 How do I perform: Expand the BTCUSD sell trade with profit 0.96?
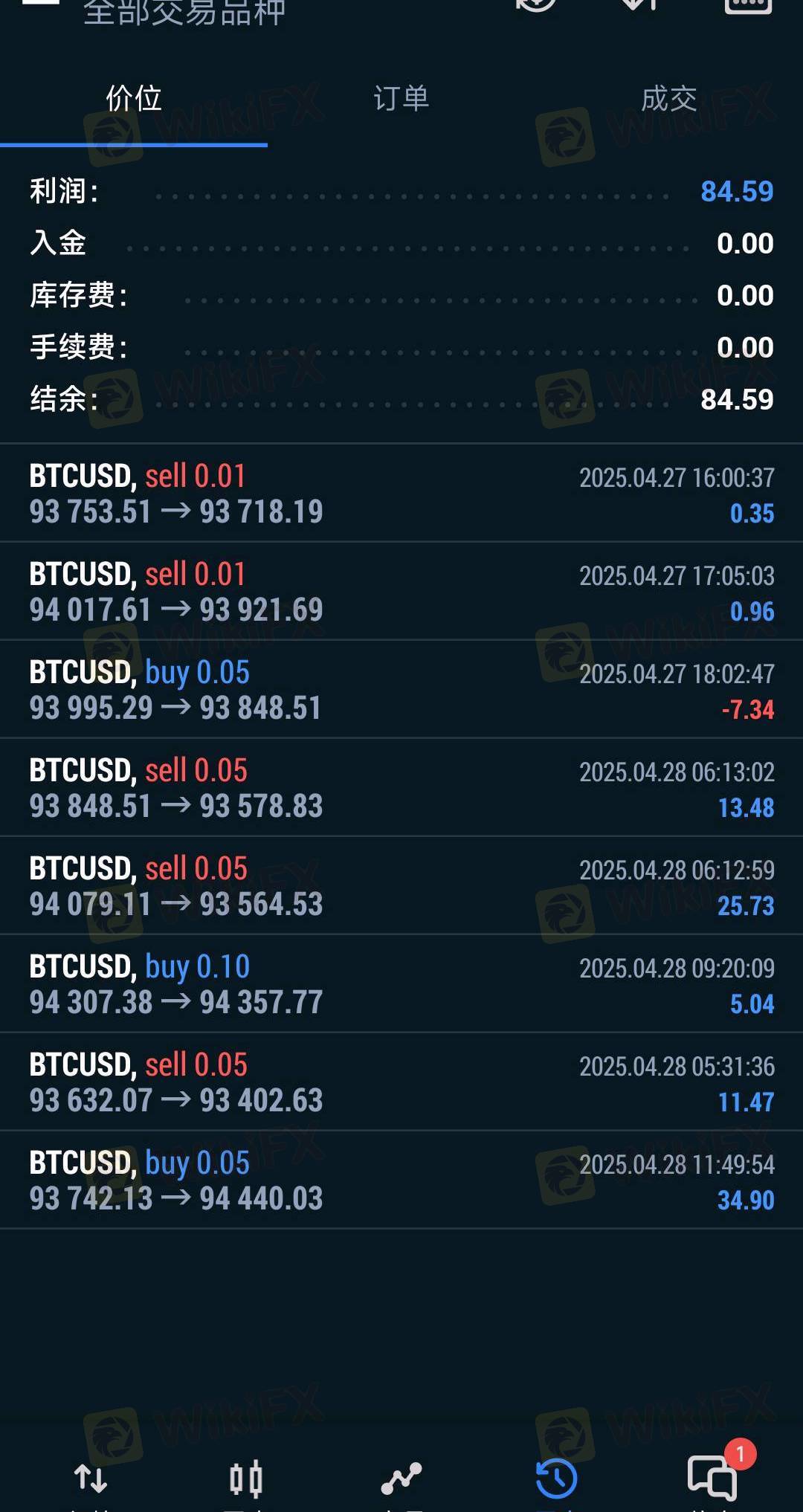pos(401,591)
